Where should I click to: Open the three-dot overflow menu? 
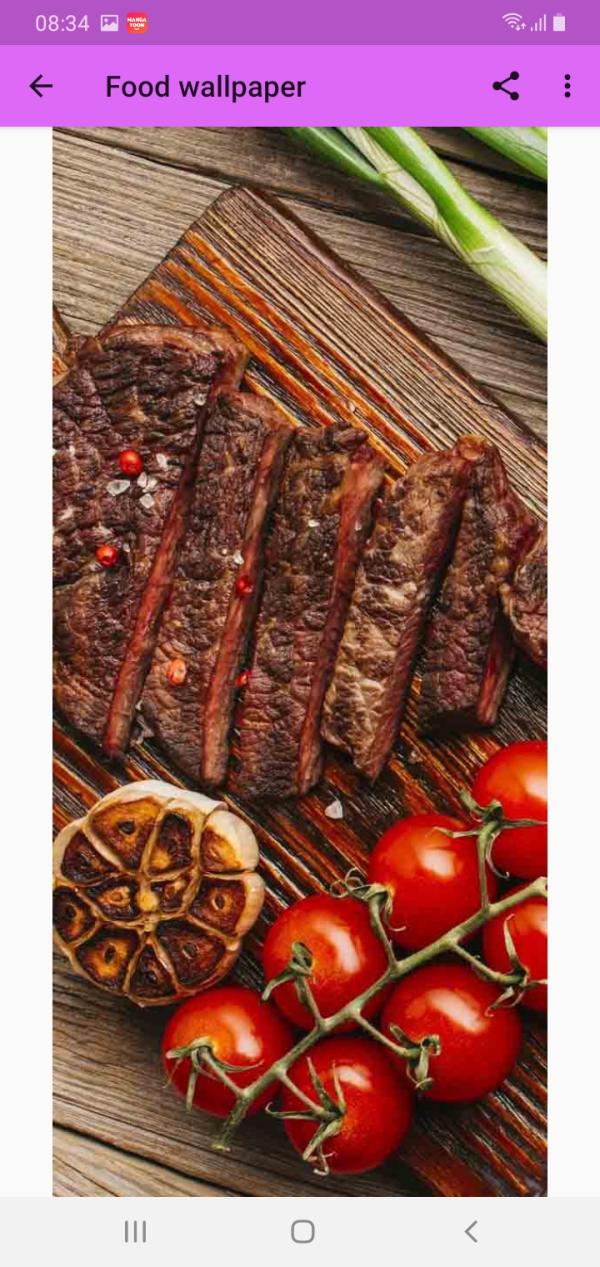click(567, 86)
